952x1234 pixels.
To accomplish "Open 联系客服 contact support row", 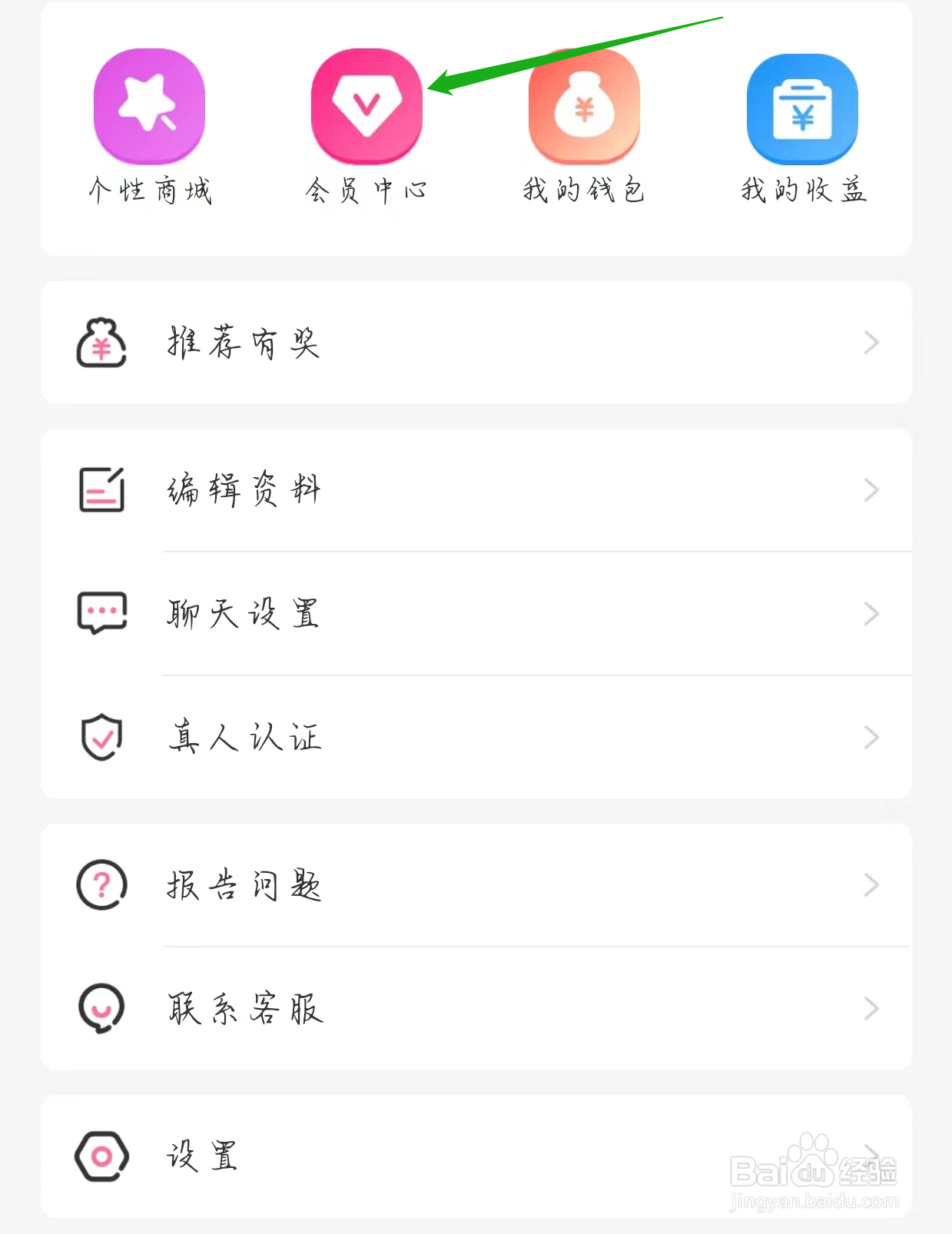I will point(476,1008).
